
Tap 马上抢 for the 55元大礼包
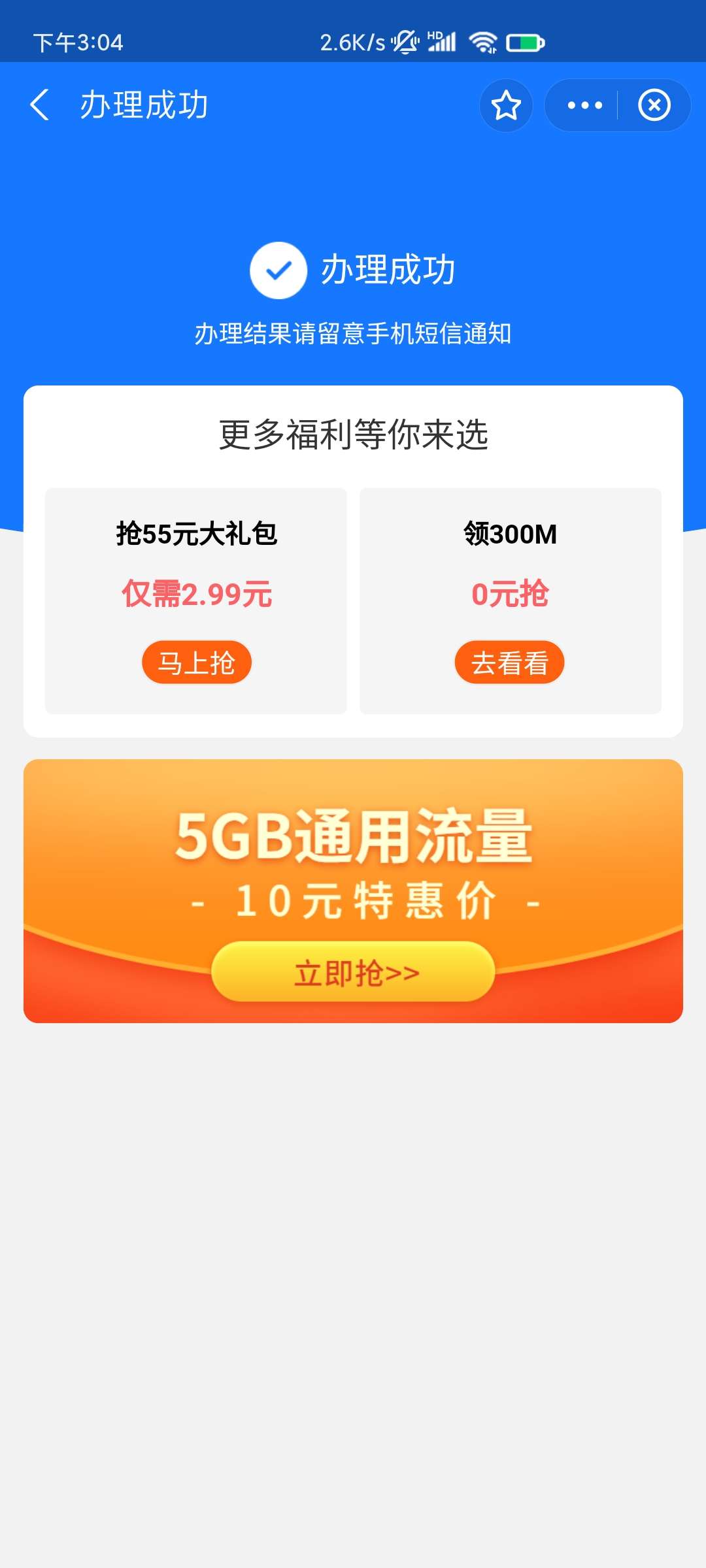pyautogui.click(x=196, y=662)
